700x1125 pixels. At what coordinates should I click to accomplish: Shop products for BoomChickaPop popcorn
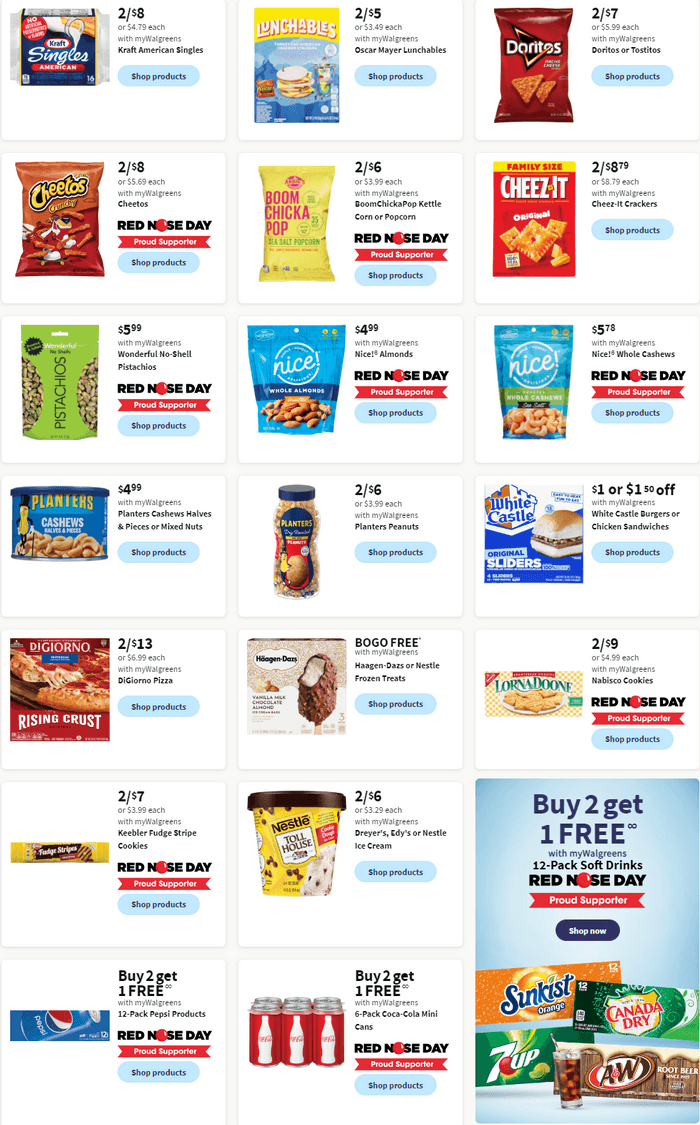(395, 275)
